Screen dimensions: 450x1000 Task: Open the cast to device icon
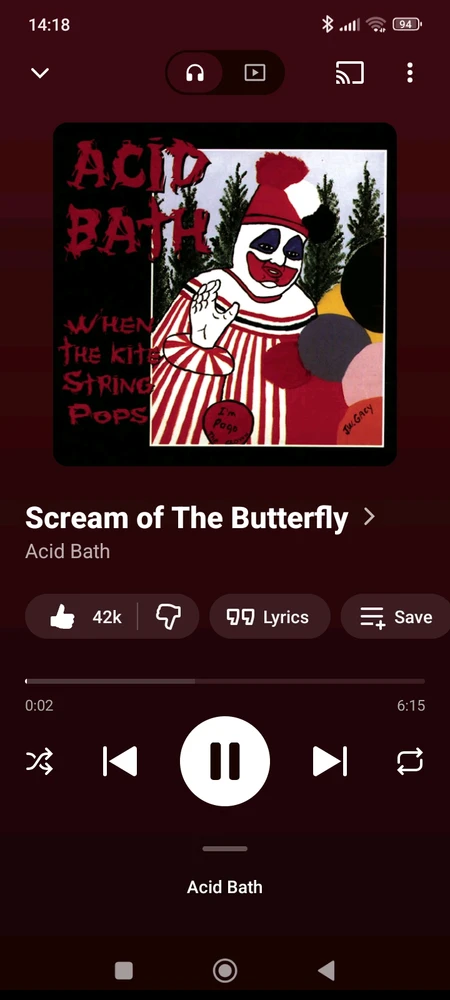coord(349,73)
